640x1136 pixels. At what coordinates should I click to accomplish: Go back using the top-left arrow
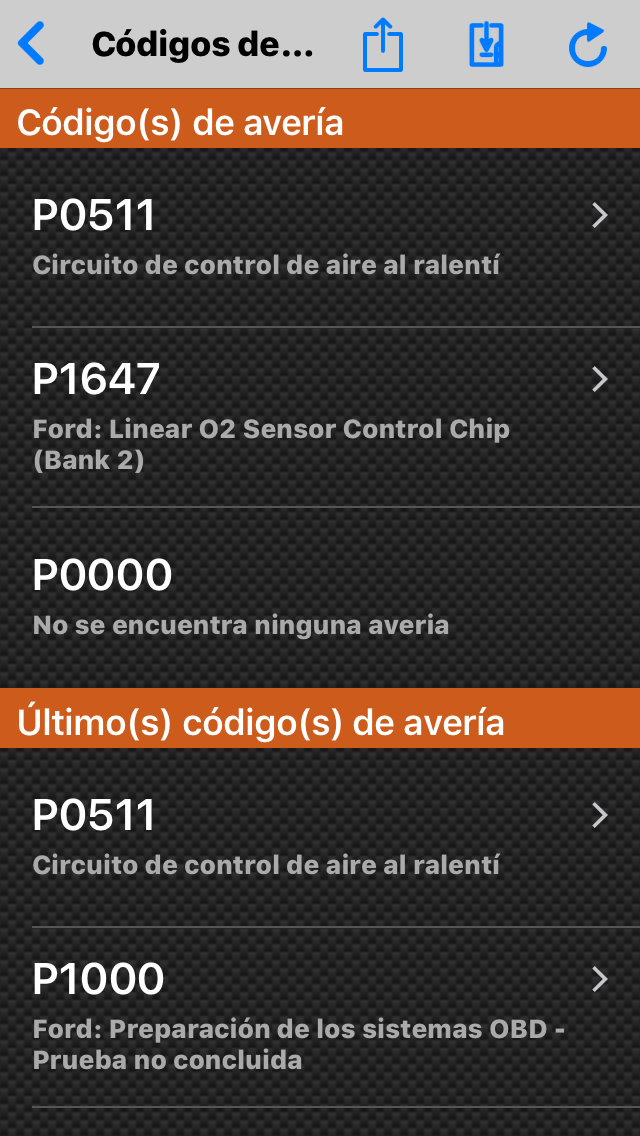(32, 45)
